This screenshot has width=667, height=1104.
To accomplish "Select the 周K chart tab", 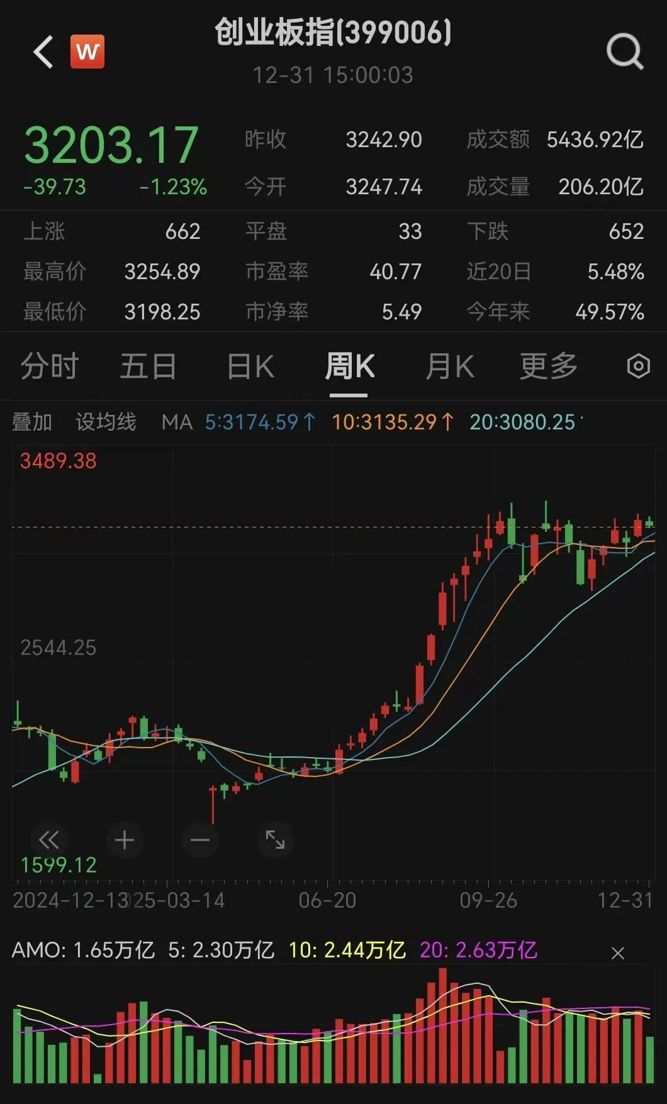I will (349, 367).
